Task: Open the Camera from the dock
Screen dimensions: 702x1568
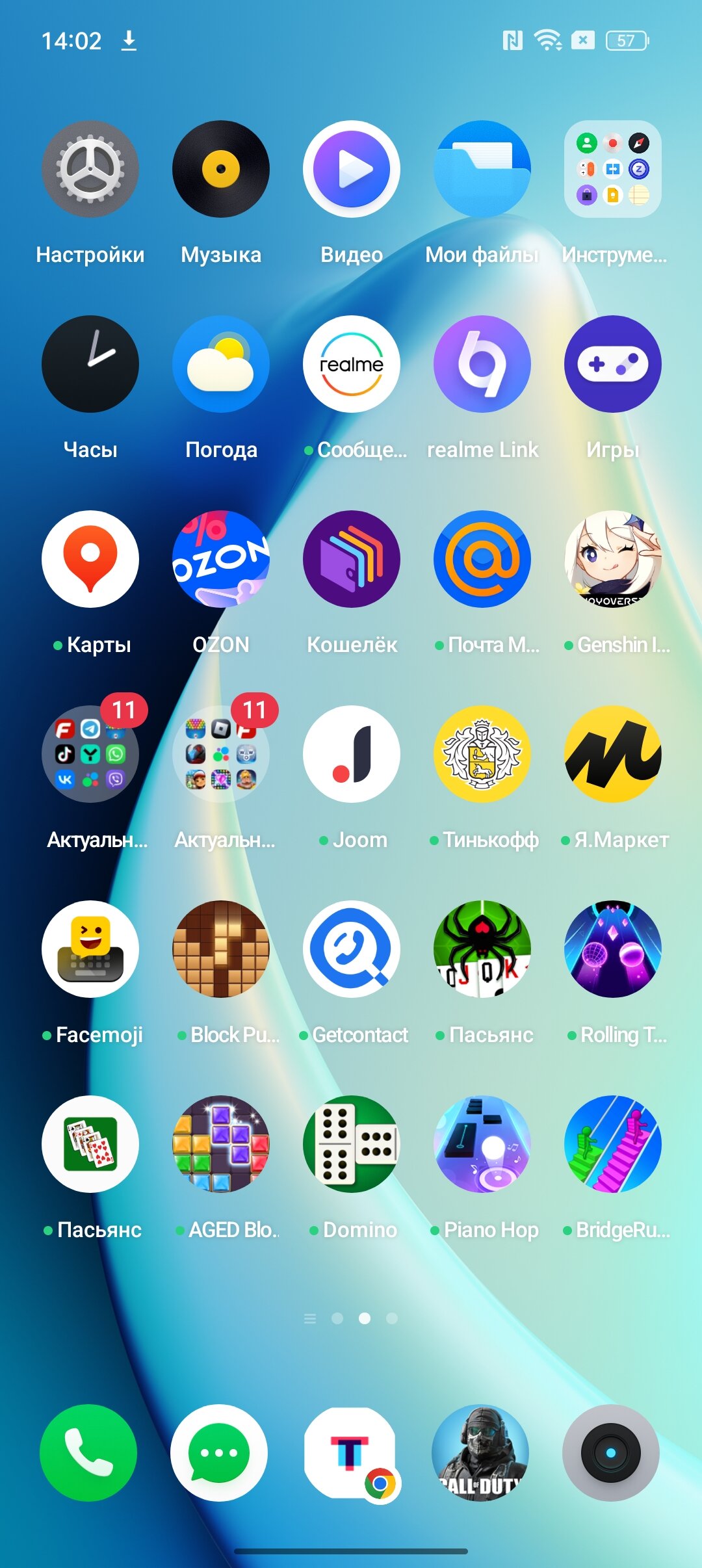Action: point(611,1453)
